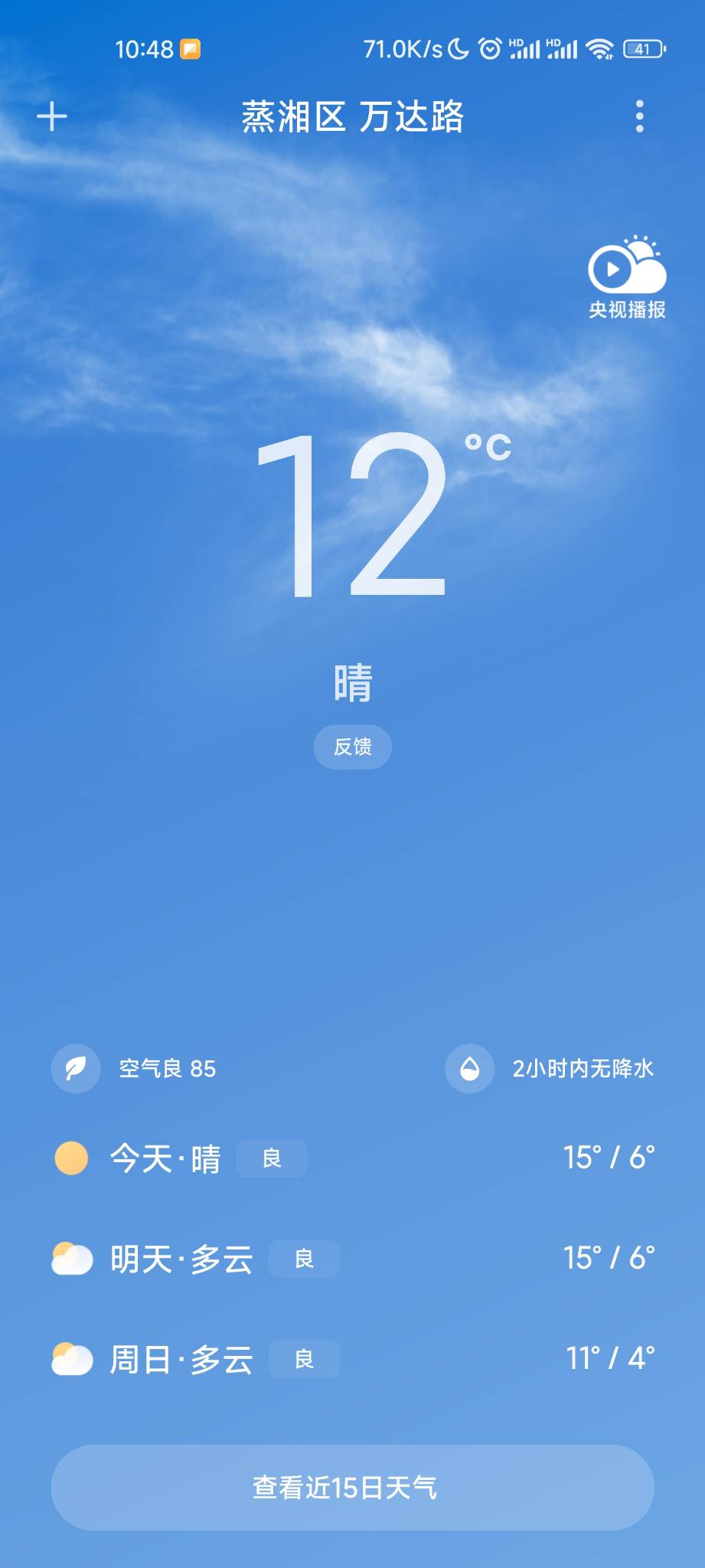Screen dimensions: 705x1568
Task: Add a new city with the plus icon
Action: pyautogui.click(x=52, y=116)
